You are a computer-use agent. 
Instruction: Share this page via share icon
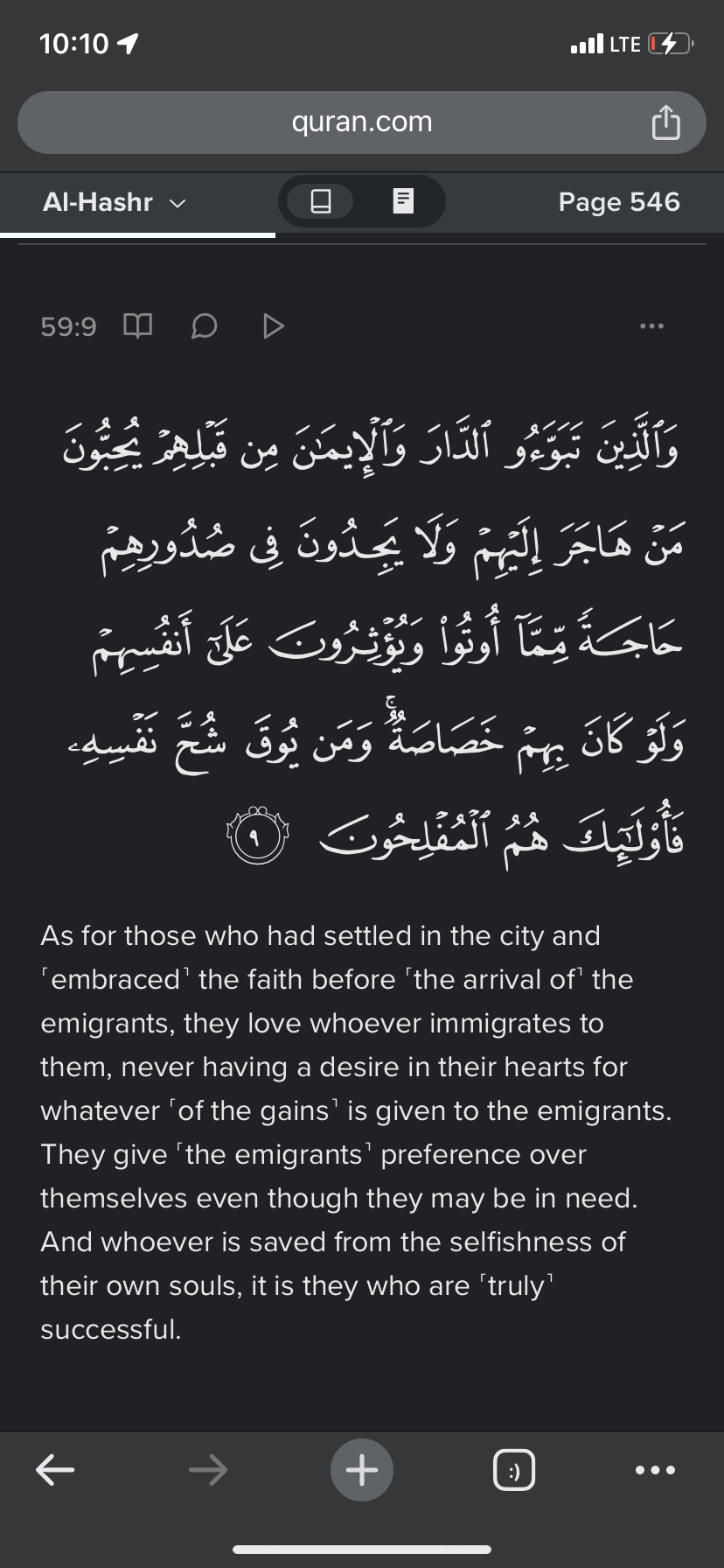click(x=665, y=122)
